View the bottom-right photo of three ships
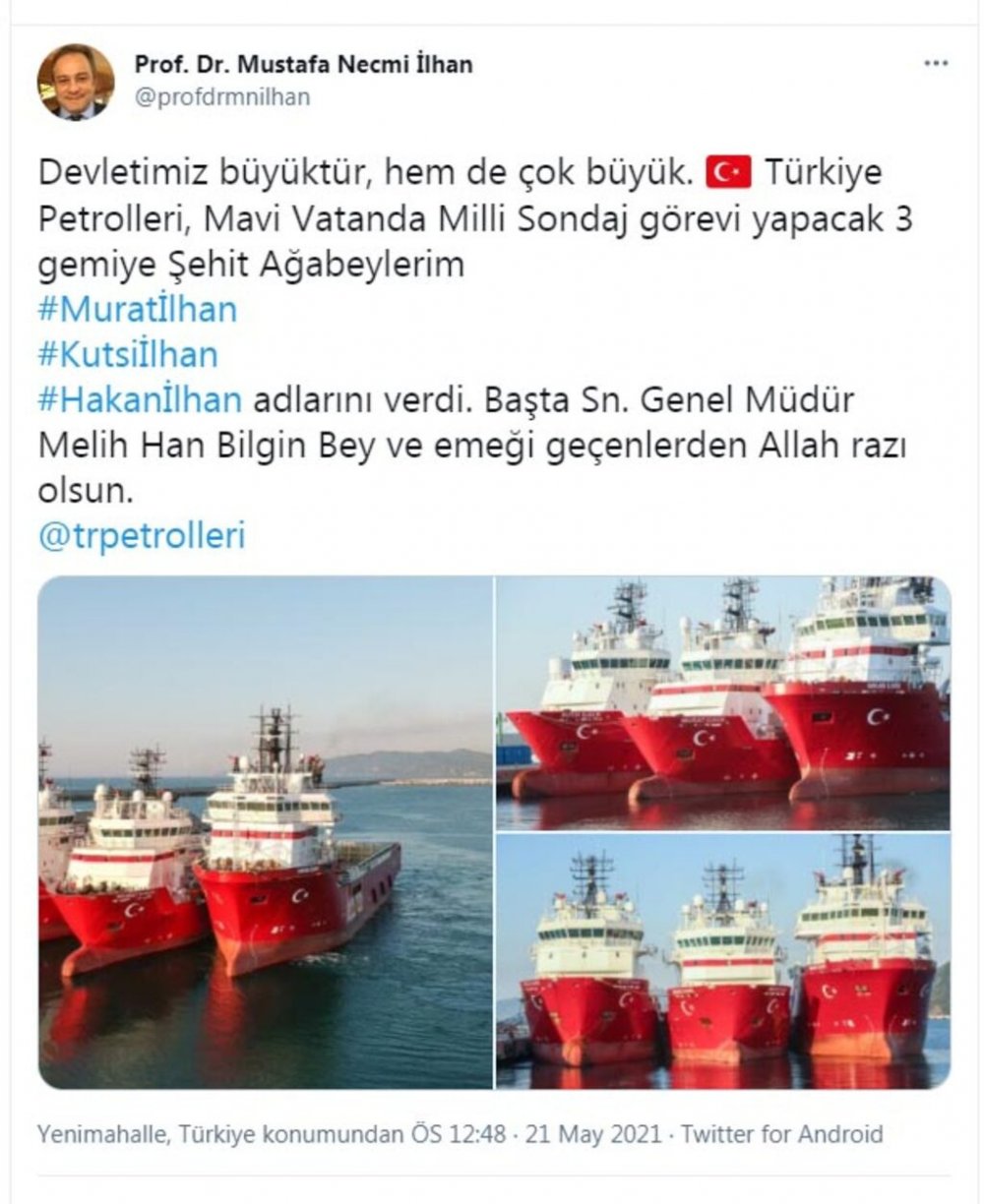The width and height of the screenshot is (984, 1204). pyautogui.click(x=723, y=960)
